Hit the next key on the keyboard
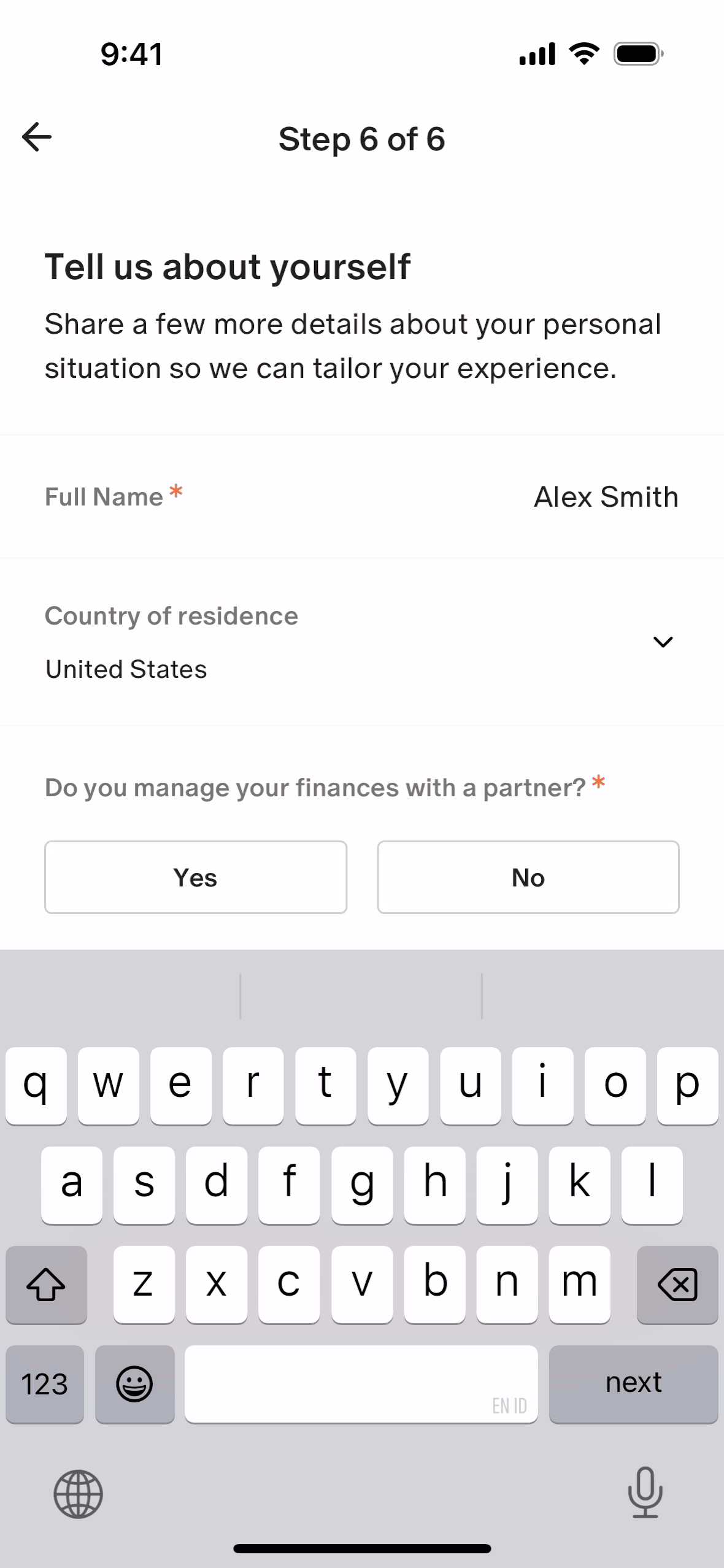The width and height of the screenshot is (724, 1568). coord(633,1384)
